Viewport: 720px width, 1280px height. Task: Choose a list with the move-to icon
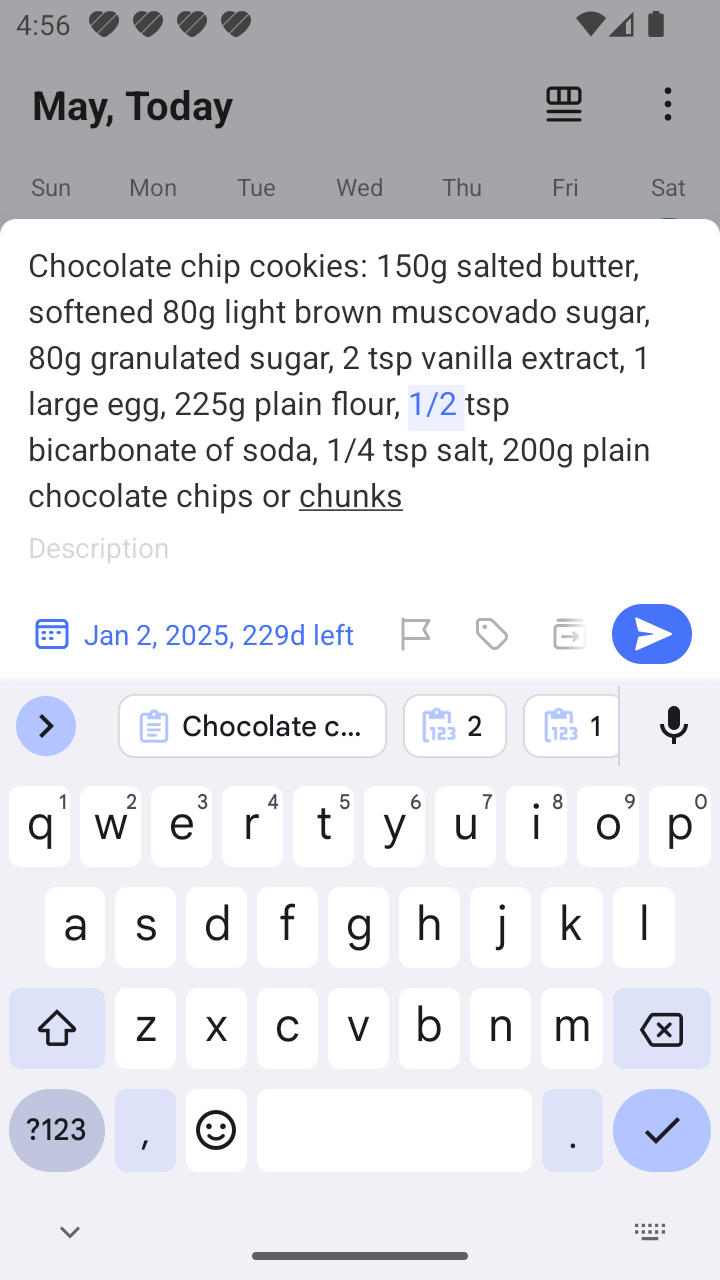click(568, 634)
